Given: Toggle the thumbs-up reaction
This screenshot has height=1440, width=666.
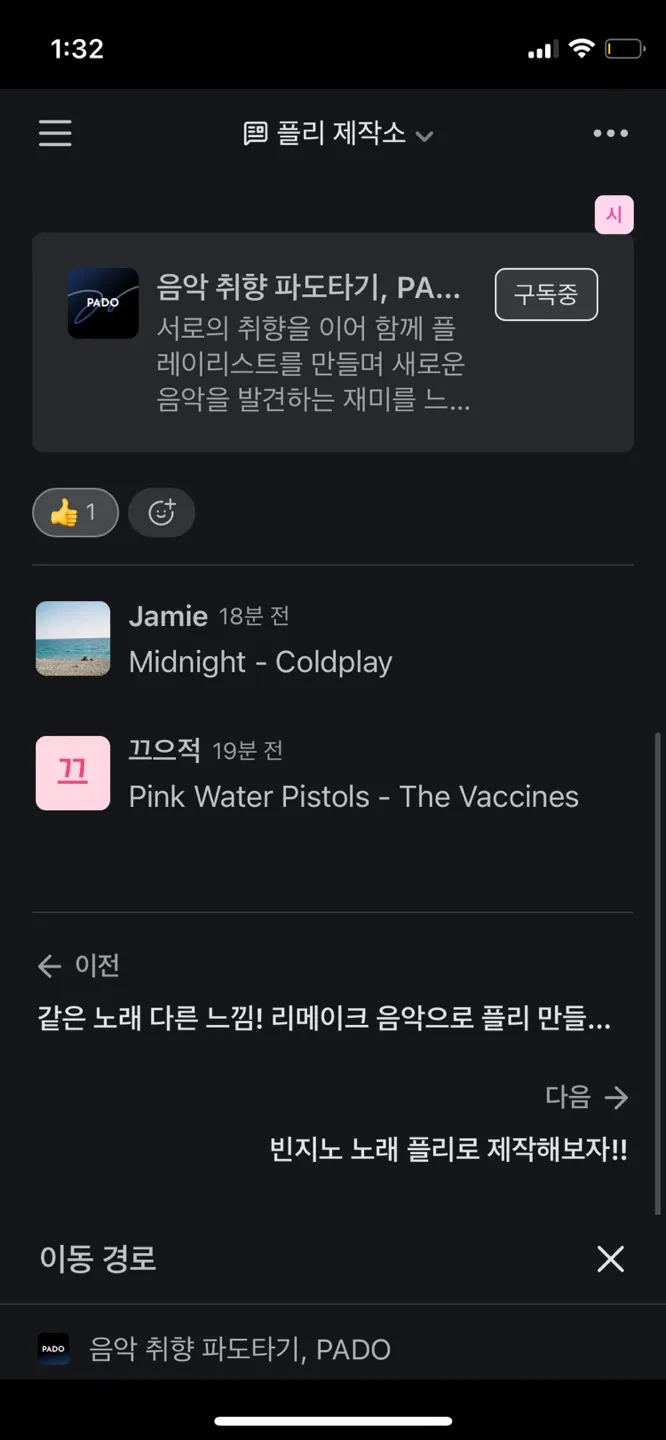Looking at the screenshot, I should point(75,513).
